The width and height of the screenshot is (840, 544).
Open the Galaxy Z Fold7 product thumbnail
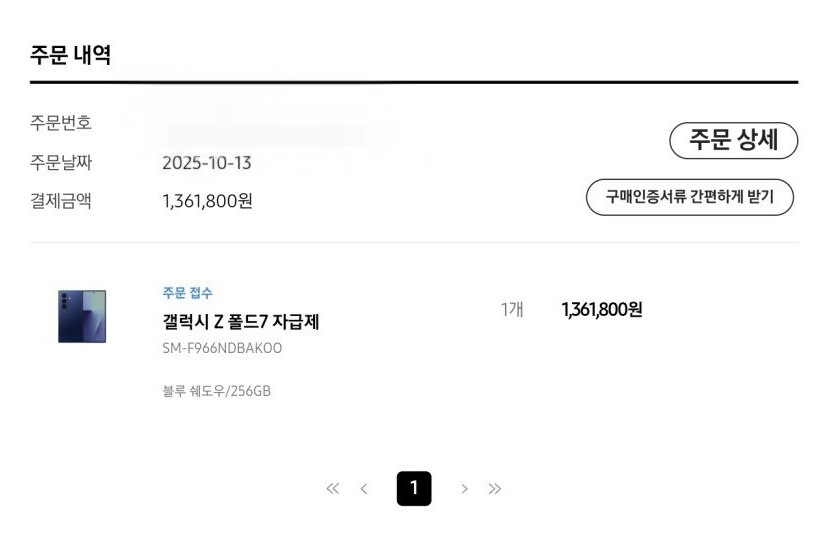pyautogui.click(x=82, y=317)
